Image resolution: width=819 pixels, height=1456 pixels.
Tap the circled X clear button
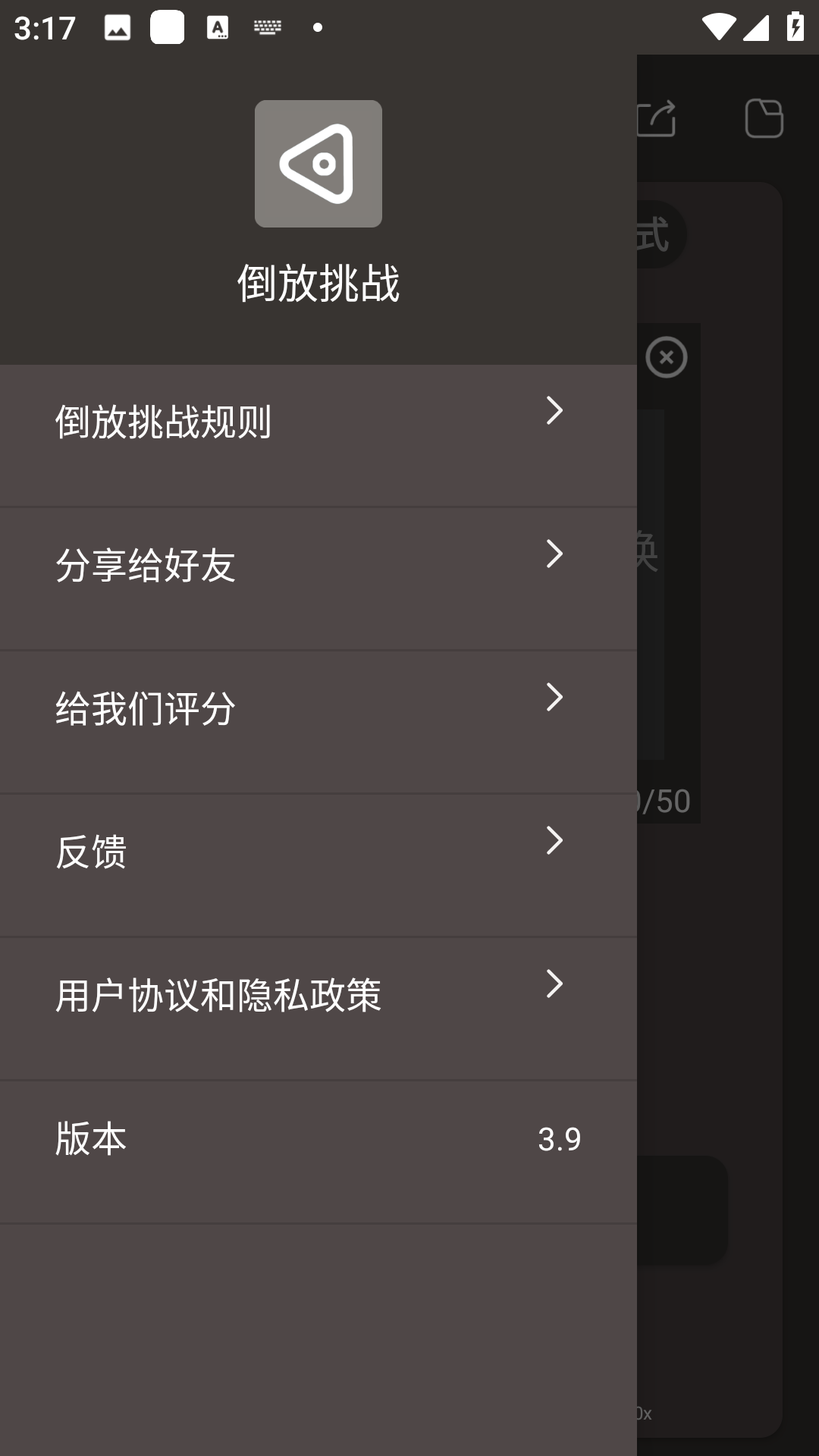point(667,357)
